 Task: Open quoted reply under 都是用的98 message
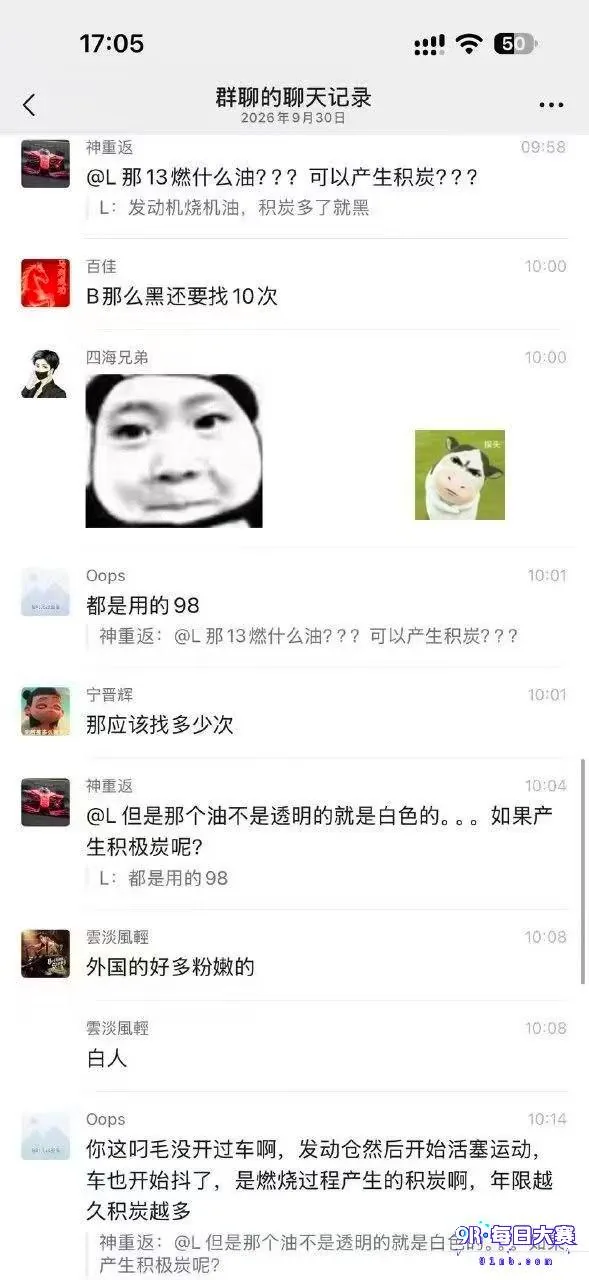coord(309,636)
